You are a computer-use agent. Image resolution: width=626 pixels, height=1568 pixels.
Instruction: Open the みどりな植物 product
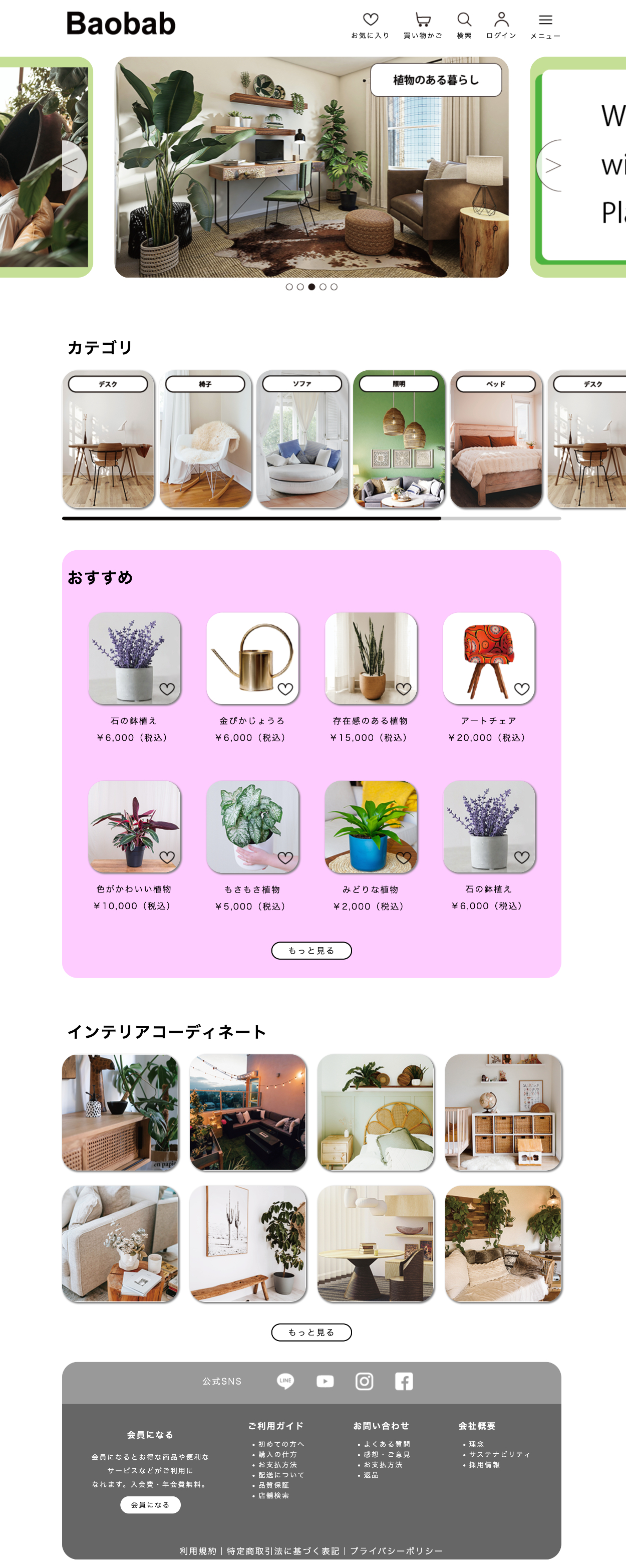(371, 827)
